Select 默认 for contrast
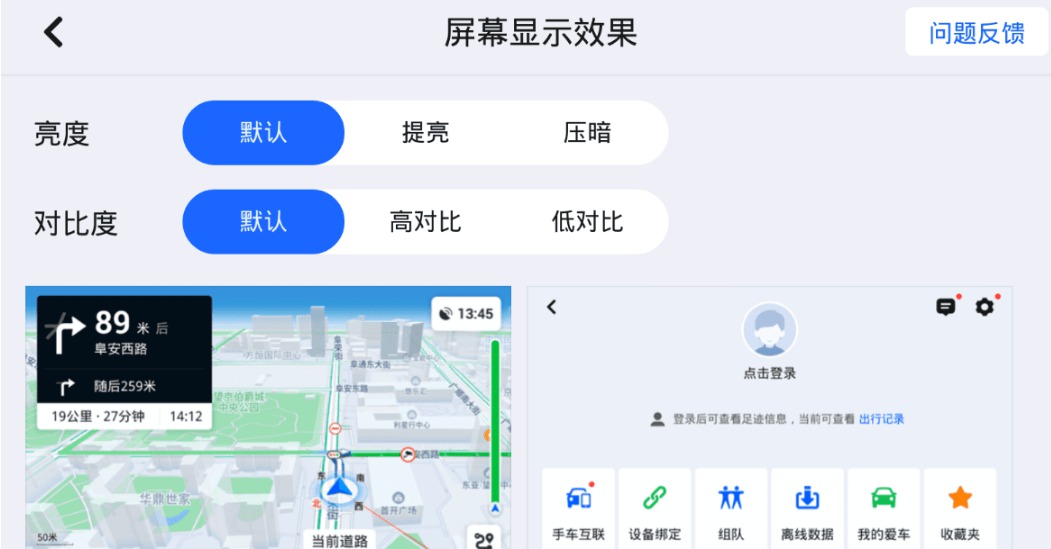This screenshot has width=1051, height=549. click(x=263, y=221)
